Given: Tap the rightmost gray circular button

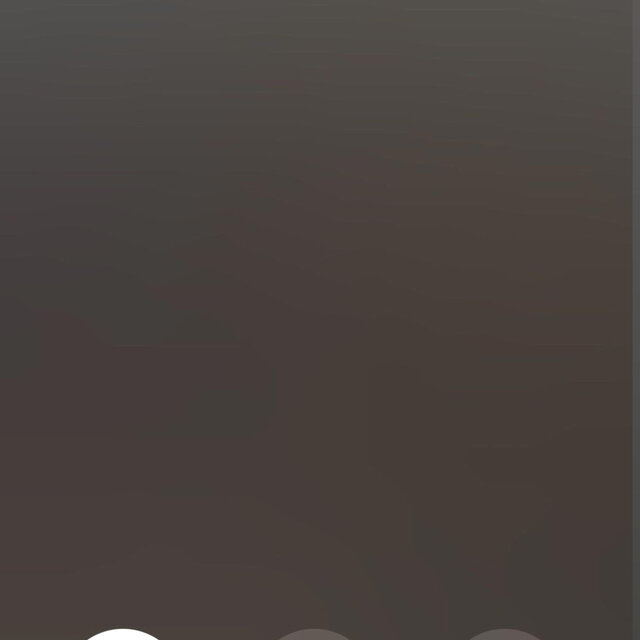Looking at the screenshot, I should click(506, 634).
